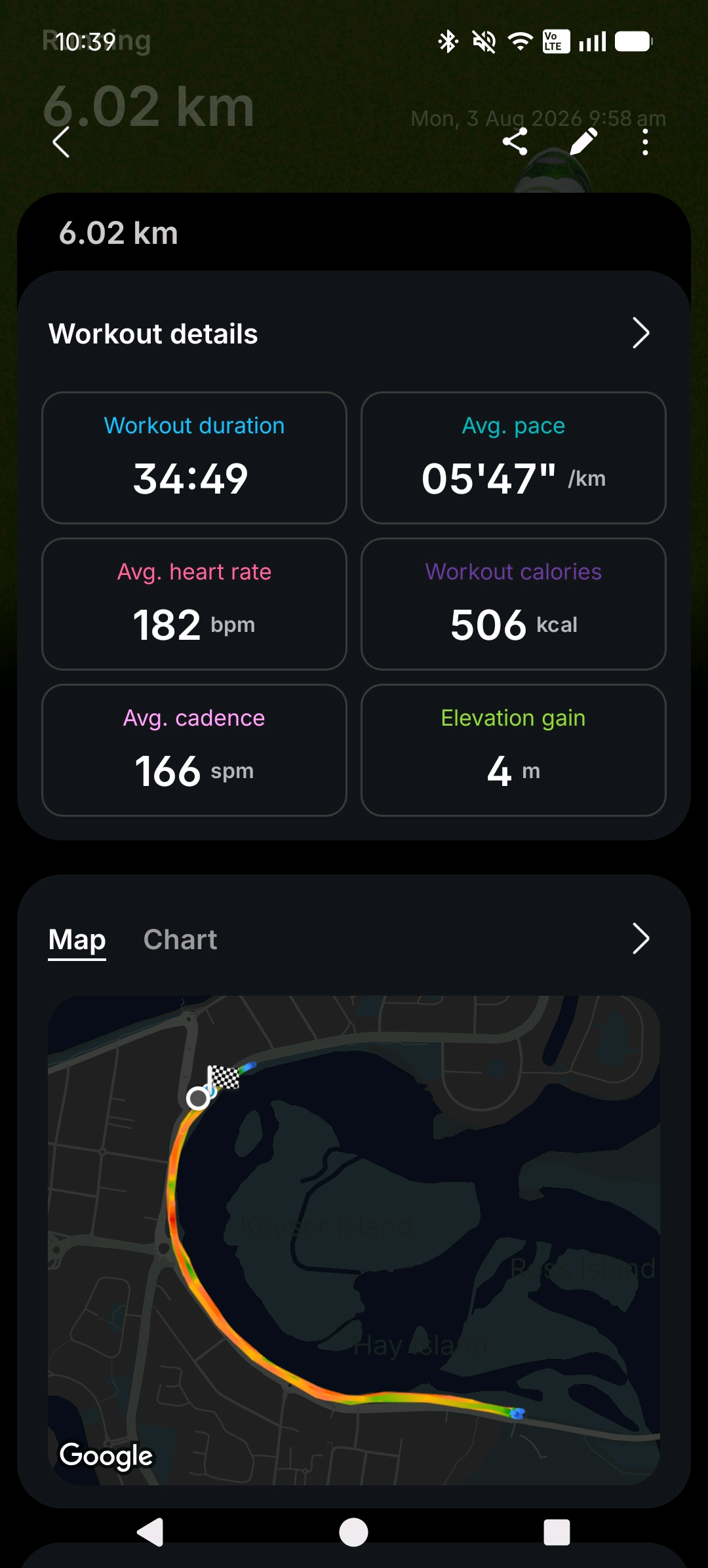The image size is (708, 1568).
Task: Go back using the top-left arrow
Action: point(61,142)
